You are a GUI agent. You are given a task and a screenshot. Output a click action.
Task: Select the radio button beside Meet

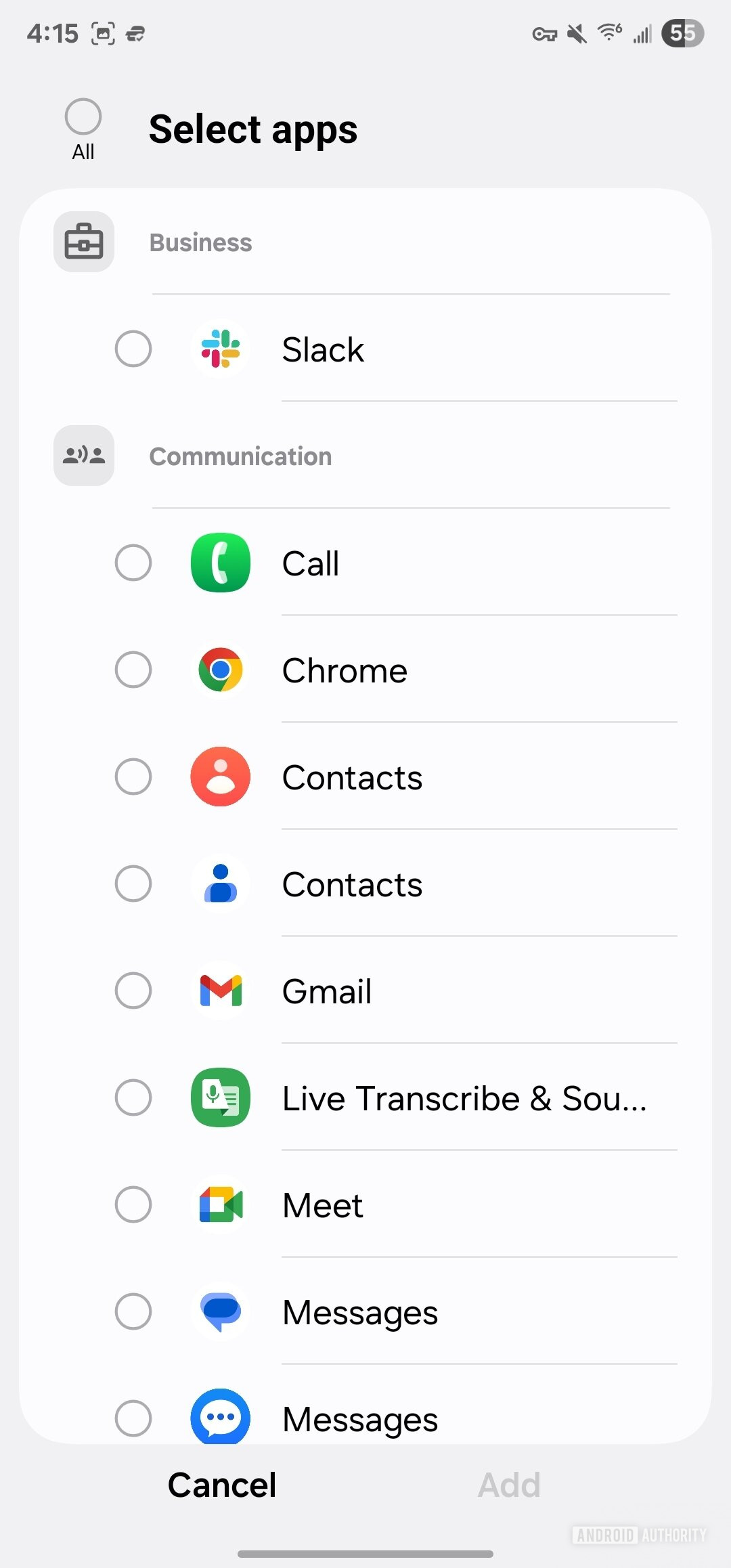tap(133, 1204)
